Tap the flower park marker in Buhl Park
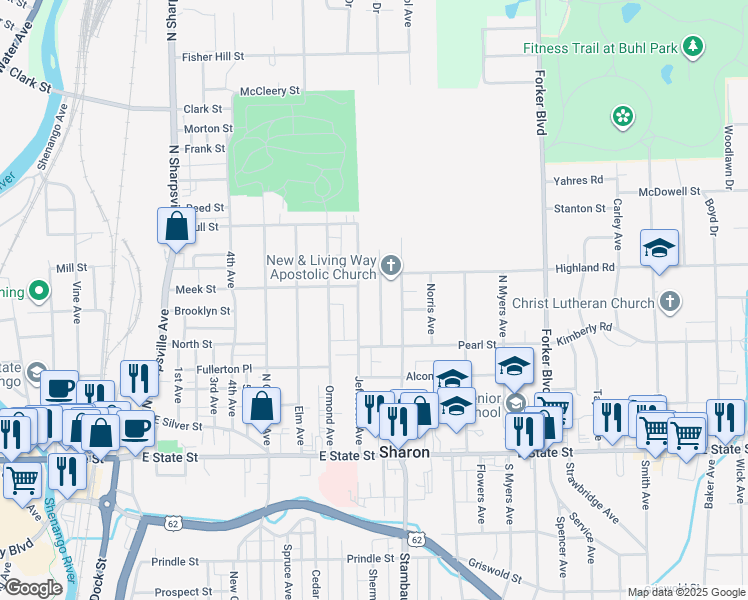The height and width of the screenshot is (600, 748). pyautogui.click(x=623, y=117)
